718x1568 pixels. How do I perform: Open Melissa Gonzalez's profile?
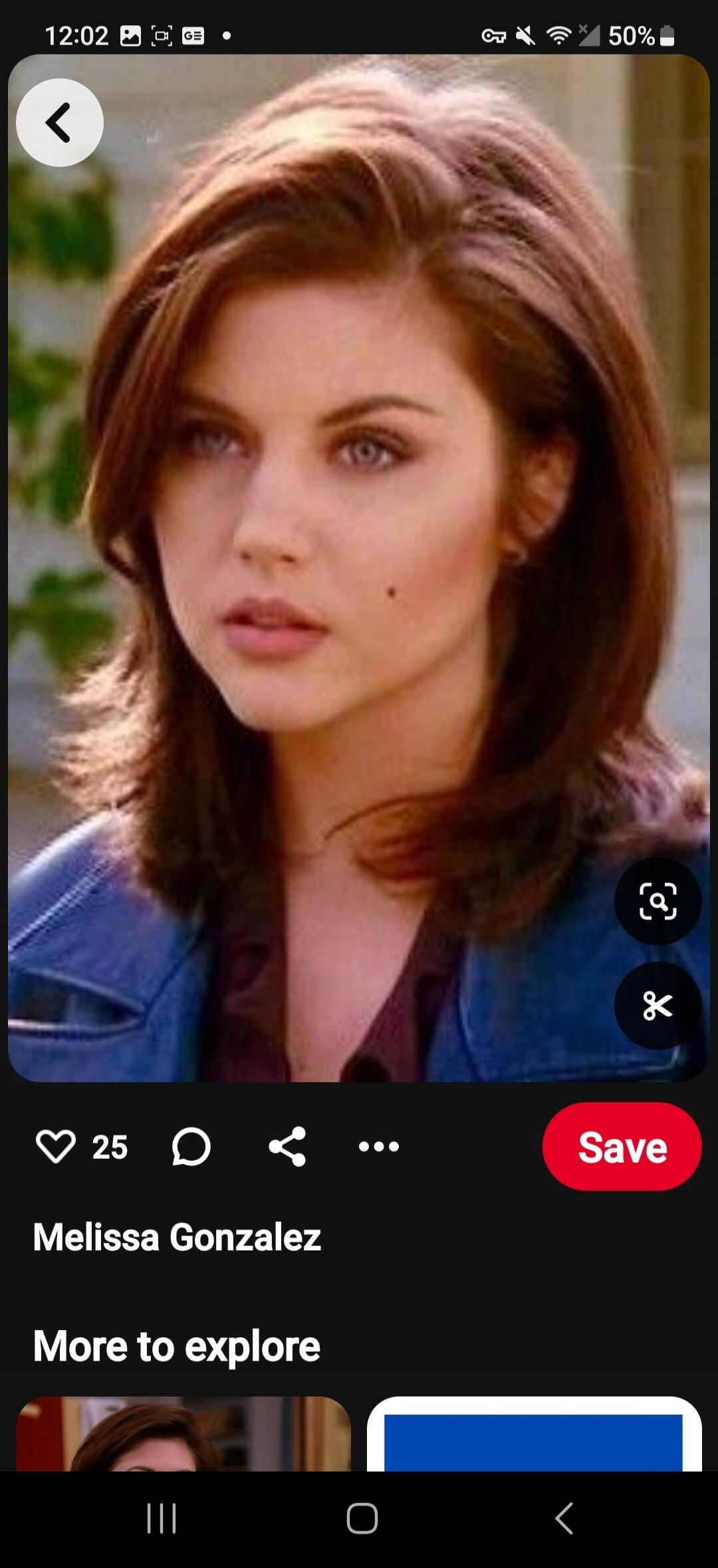pyautogui.click(x=177, y=1237)
